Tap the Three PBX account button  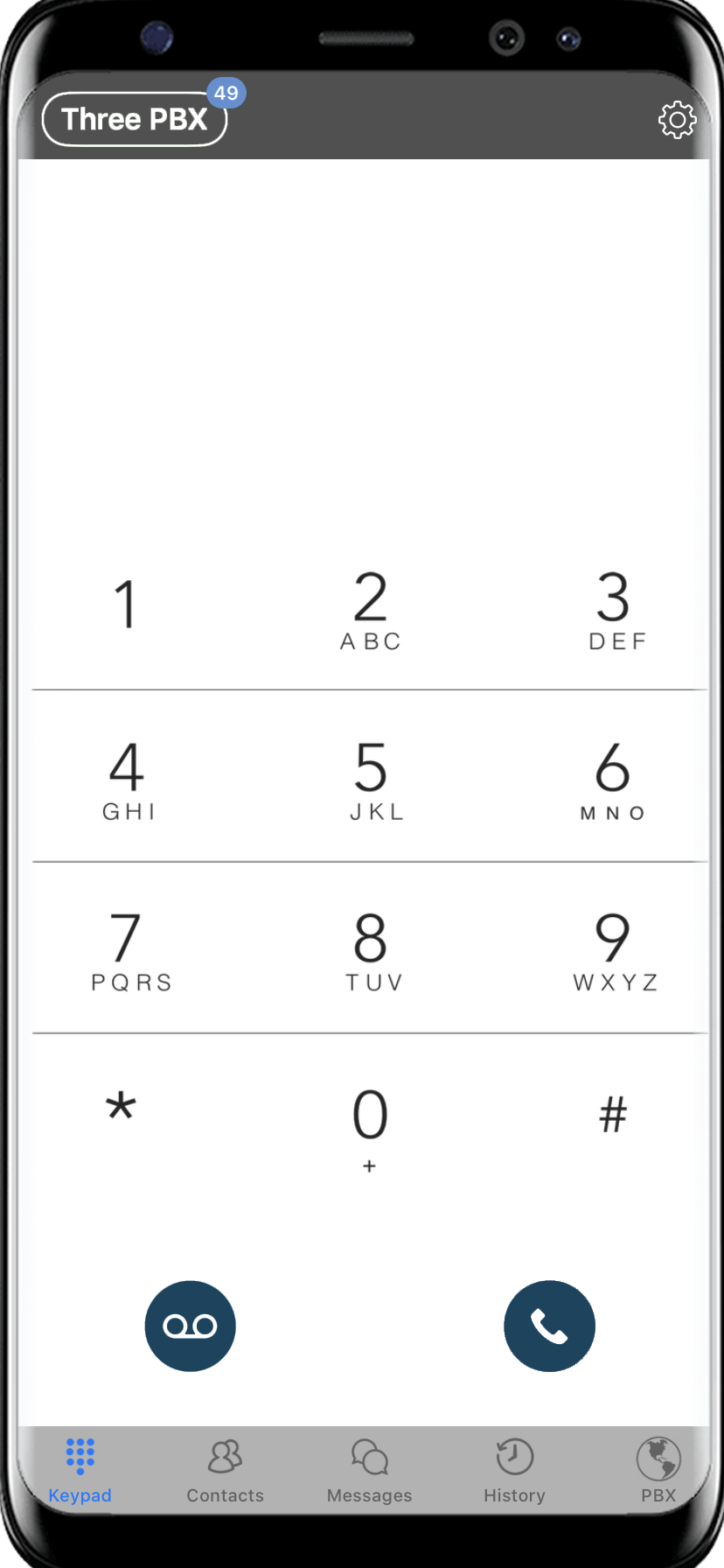[135, 119]
